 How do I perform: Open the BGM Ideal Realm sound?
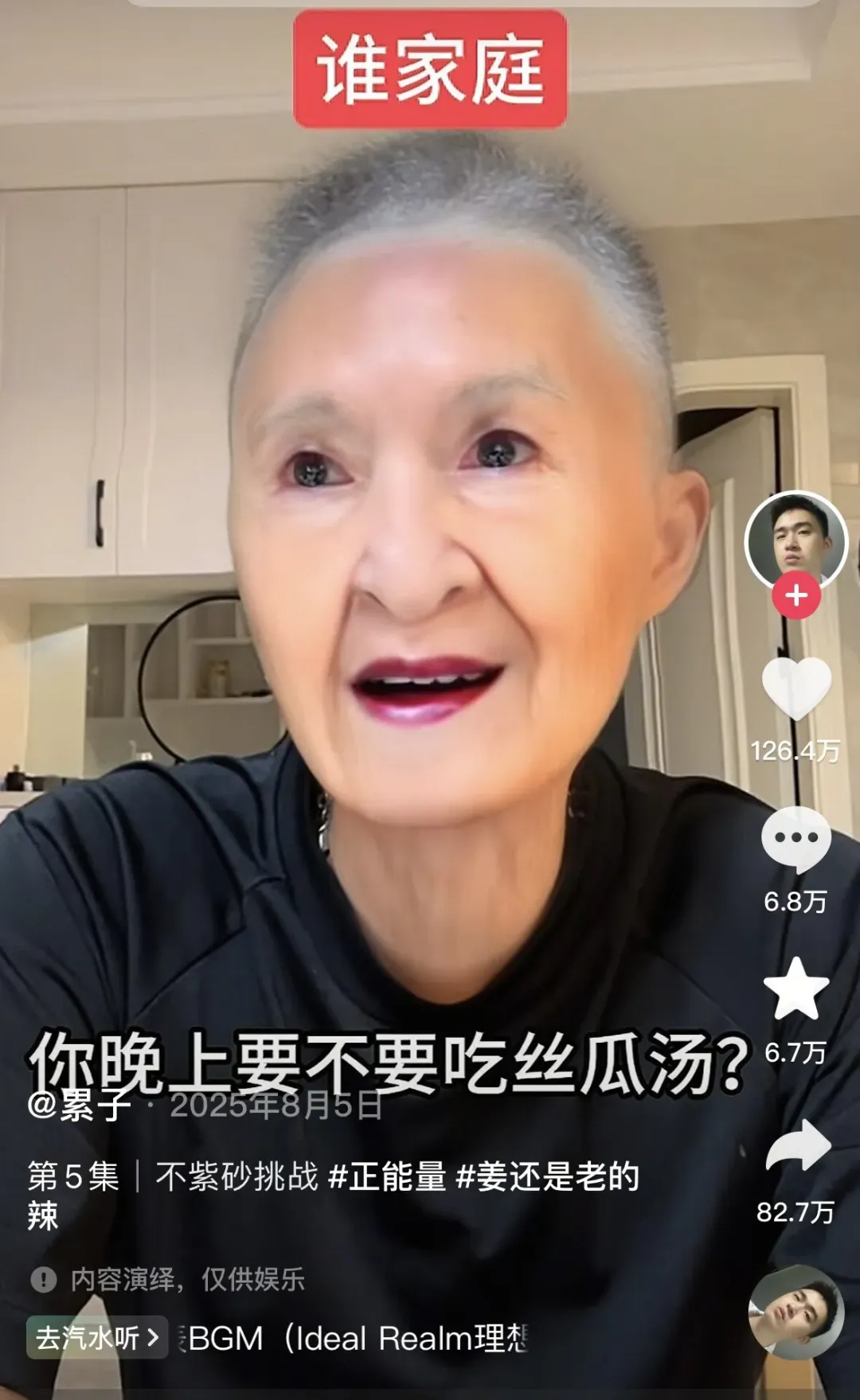click(x=354, y=1338)
